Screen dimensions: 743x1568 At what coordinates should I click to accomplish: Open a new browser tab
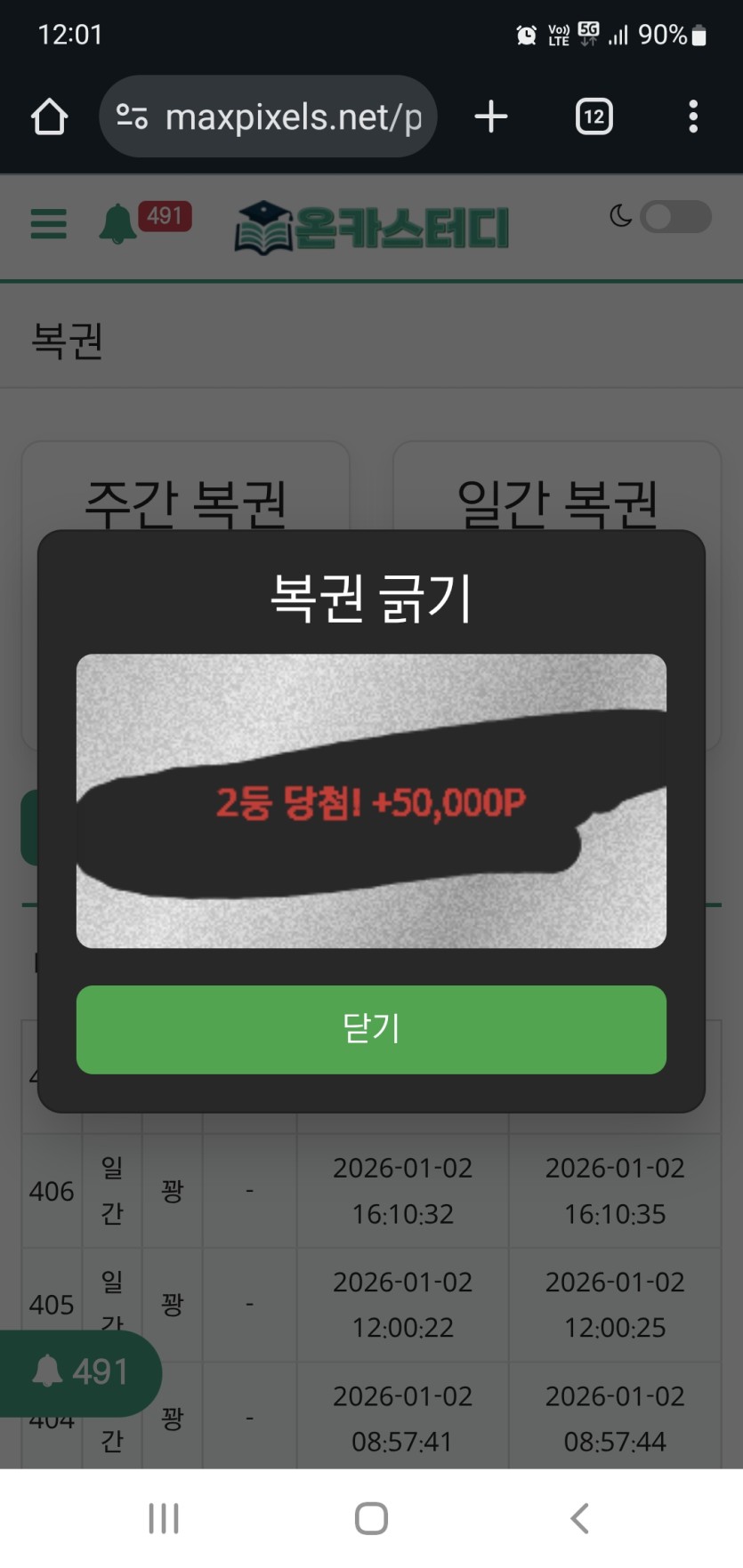491,117
